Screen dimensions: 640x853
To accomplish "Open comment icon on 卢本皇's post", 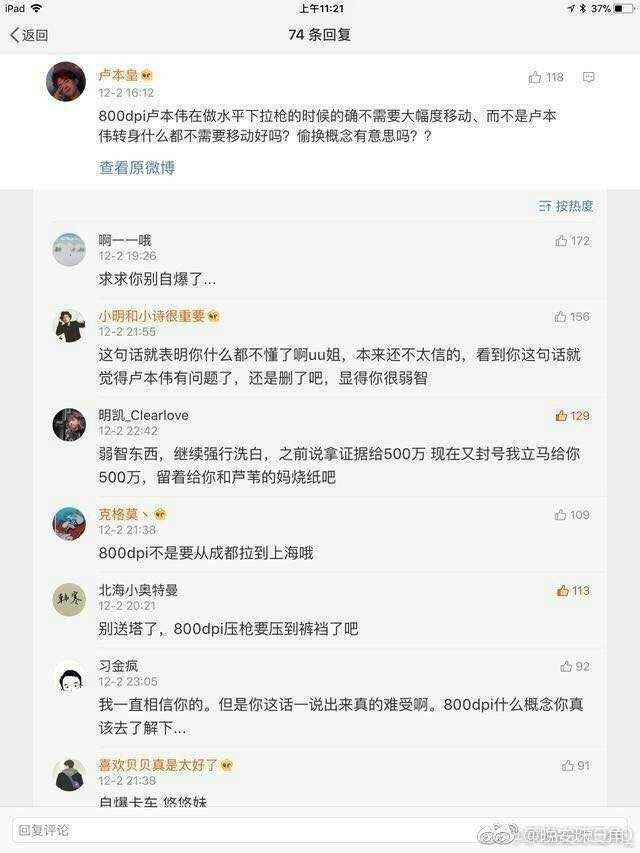I will pyautogui.click(x=589, y=77).
